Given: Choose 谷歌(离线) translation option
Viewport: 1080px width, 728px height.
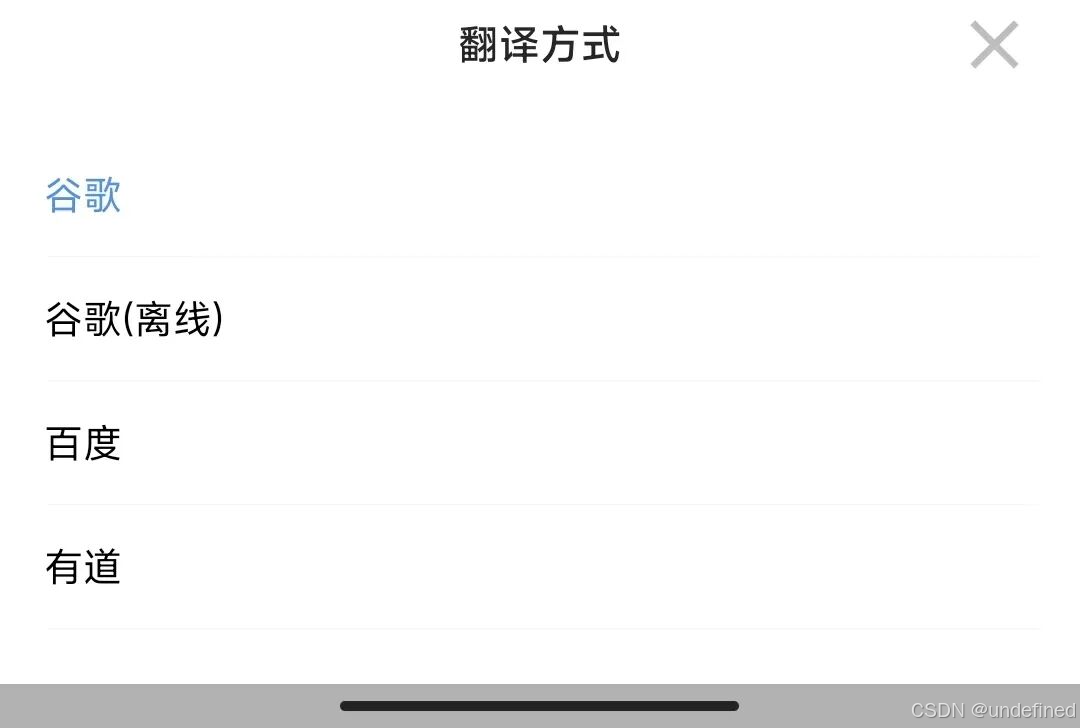Looking at the screenshot, I should click(135, 320).
